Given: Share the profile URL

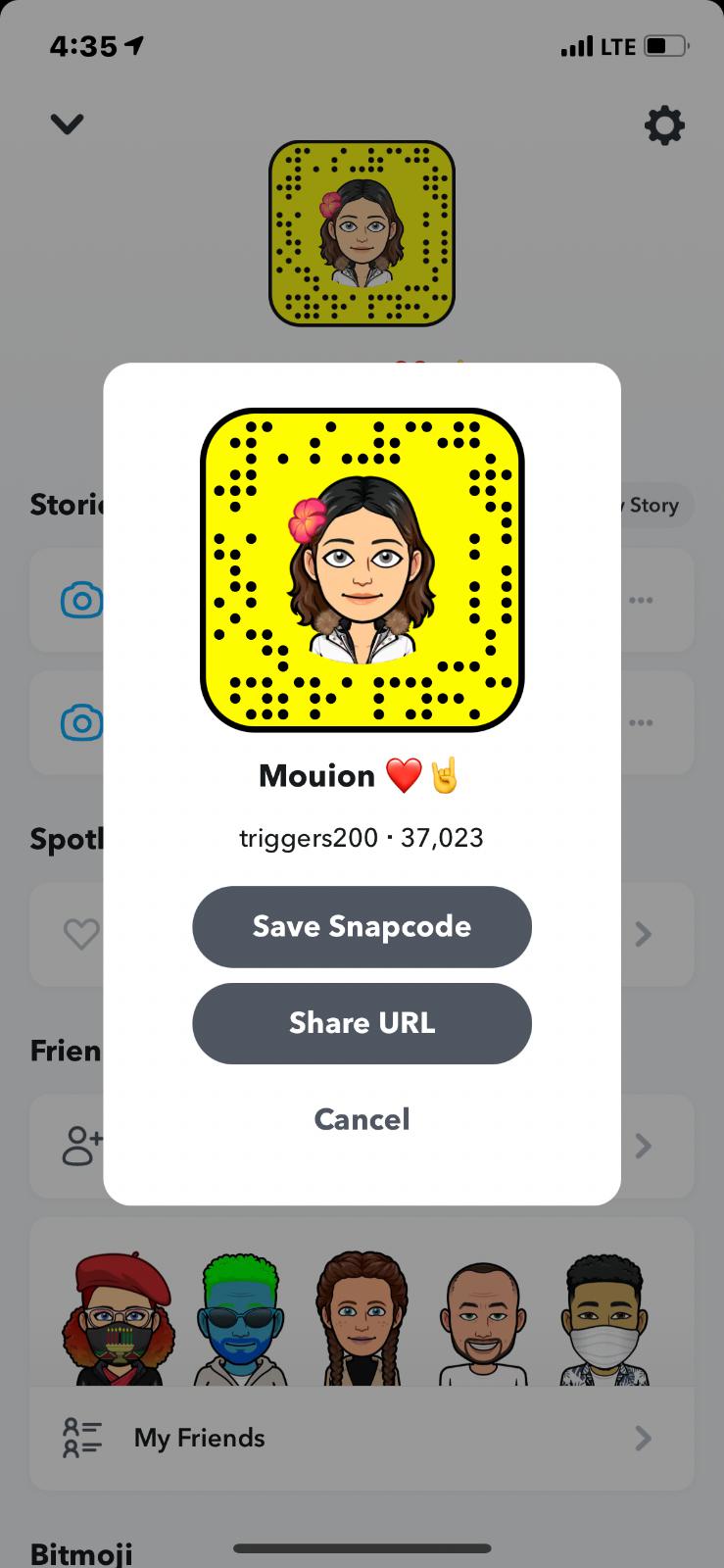Looking at the screenshot, I should (x=362, y=1023).
